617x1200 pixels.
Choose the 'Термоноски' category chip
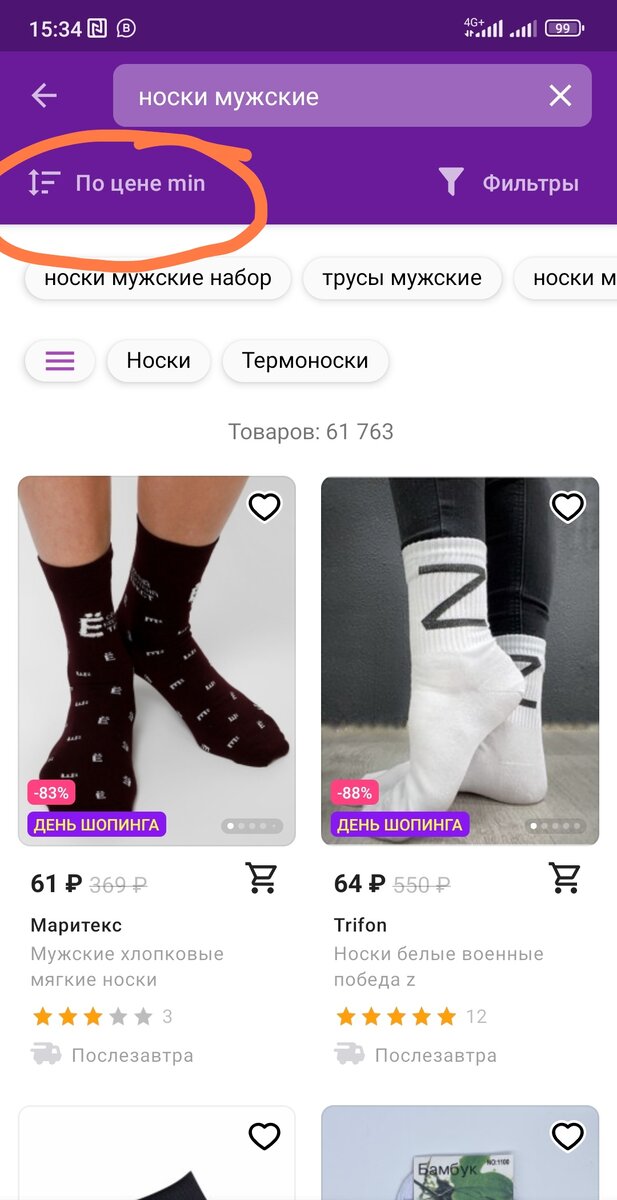[x=305, y=361]
